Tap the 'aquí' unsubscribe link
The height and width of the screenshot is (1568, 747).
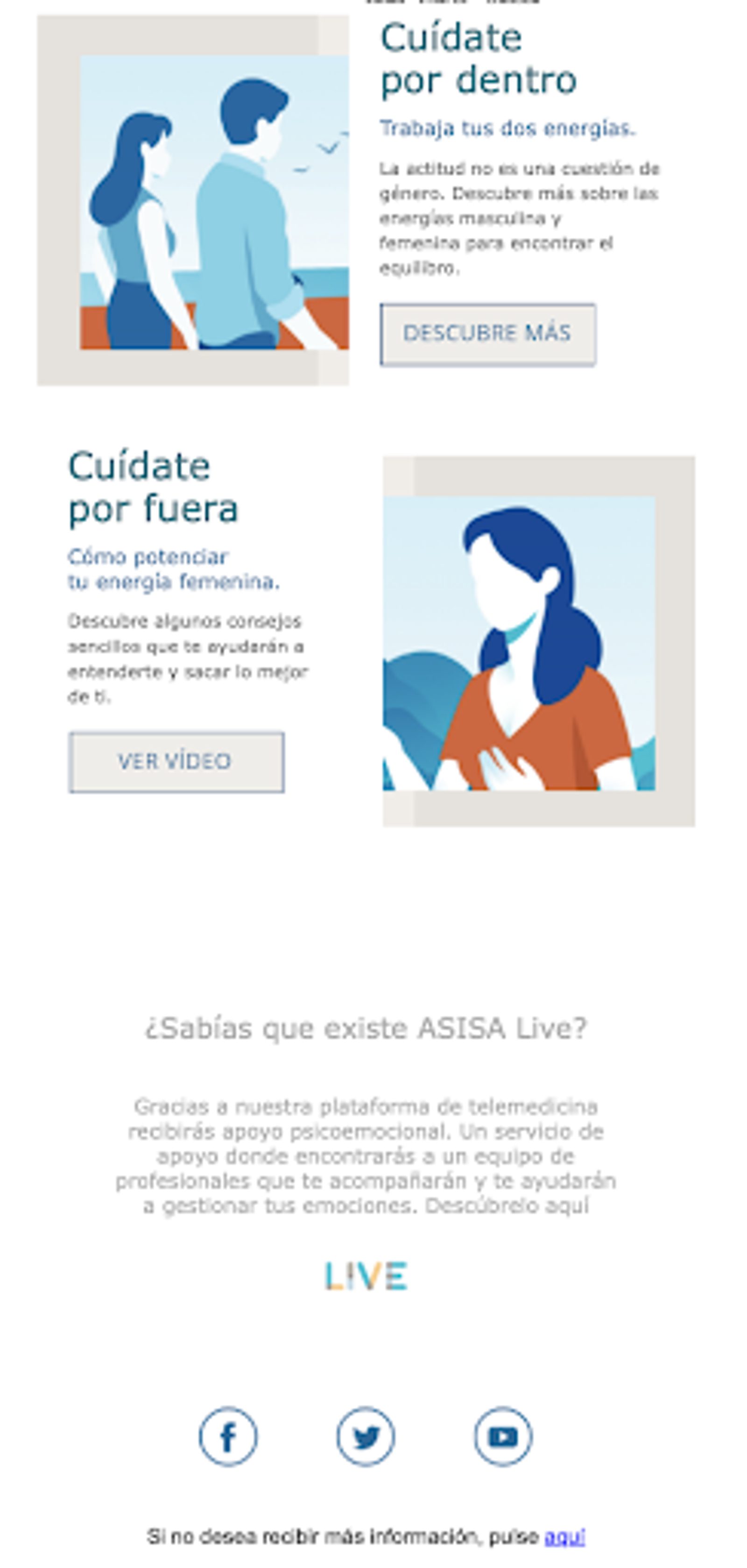point(564,1536)
